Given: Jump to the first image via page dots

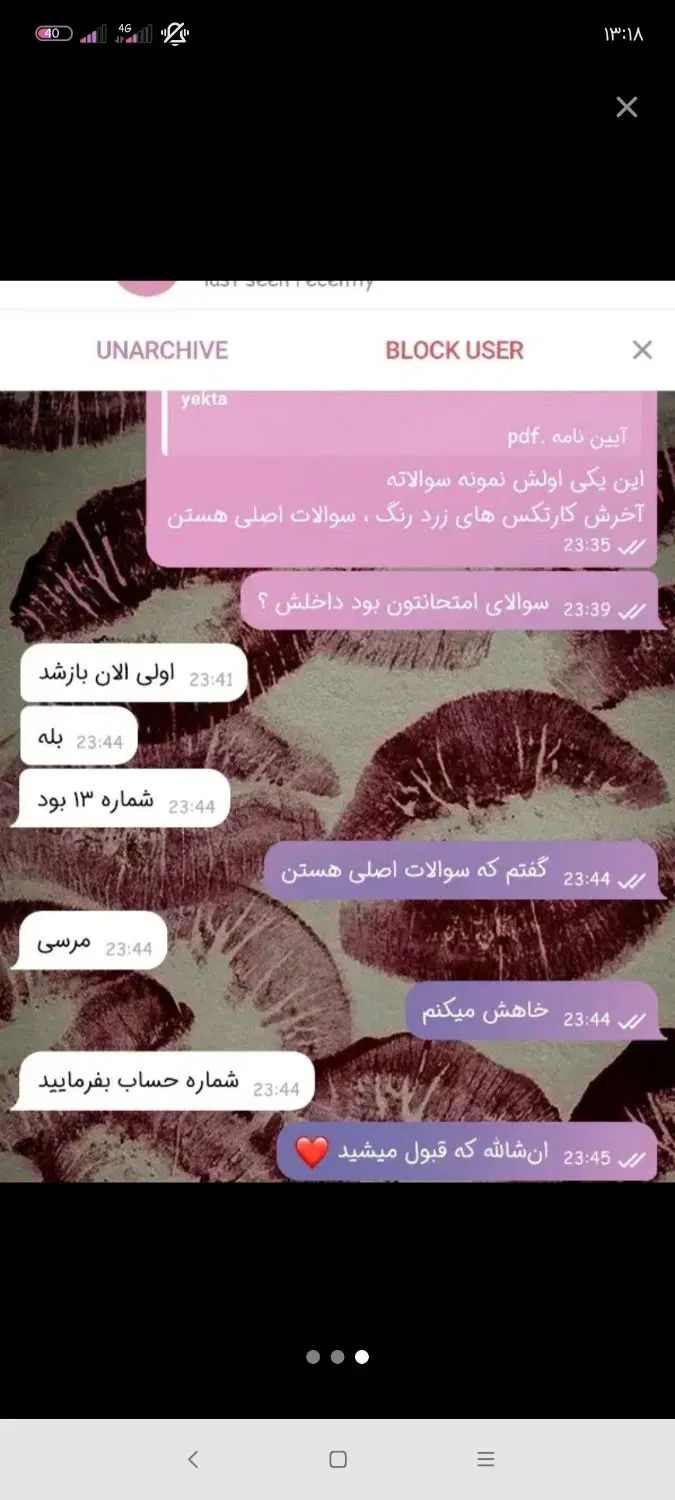Looking at the screenshot, I should pos(313,1357).
